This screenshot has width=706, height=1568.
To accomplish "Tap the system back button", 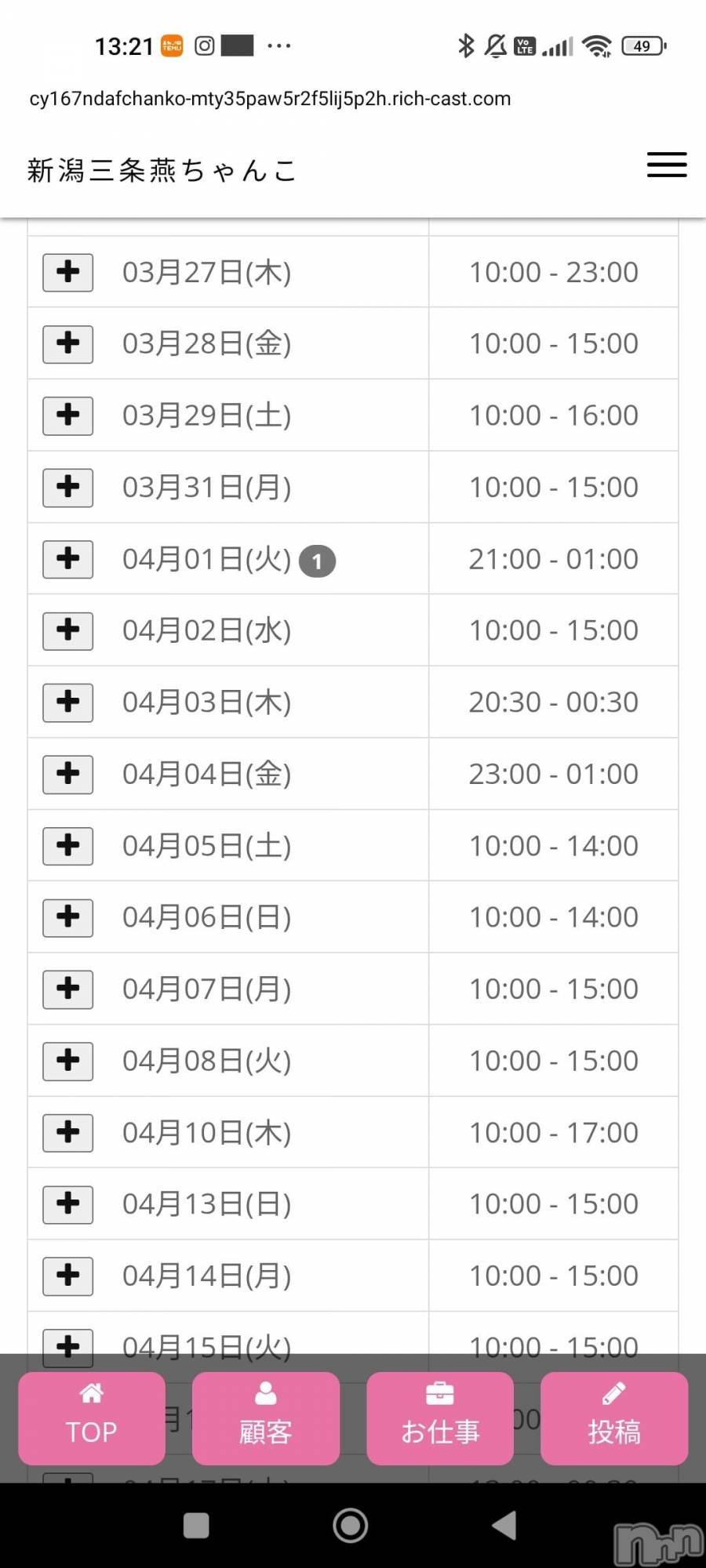I will click(504, 1526).
